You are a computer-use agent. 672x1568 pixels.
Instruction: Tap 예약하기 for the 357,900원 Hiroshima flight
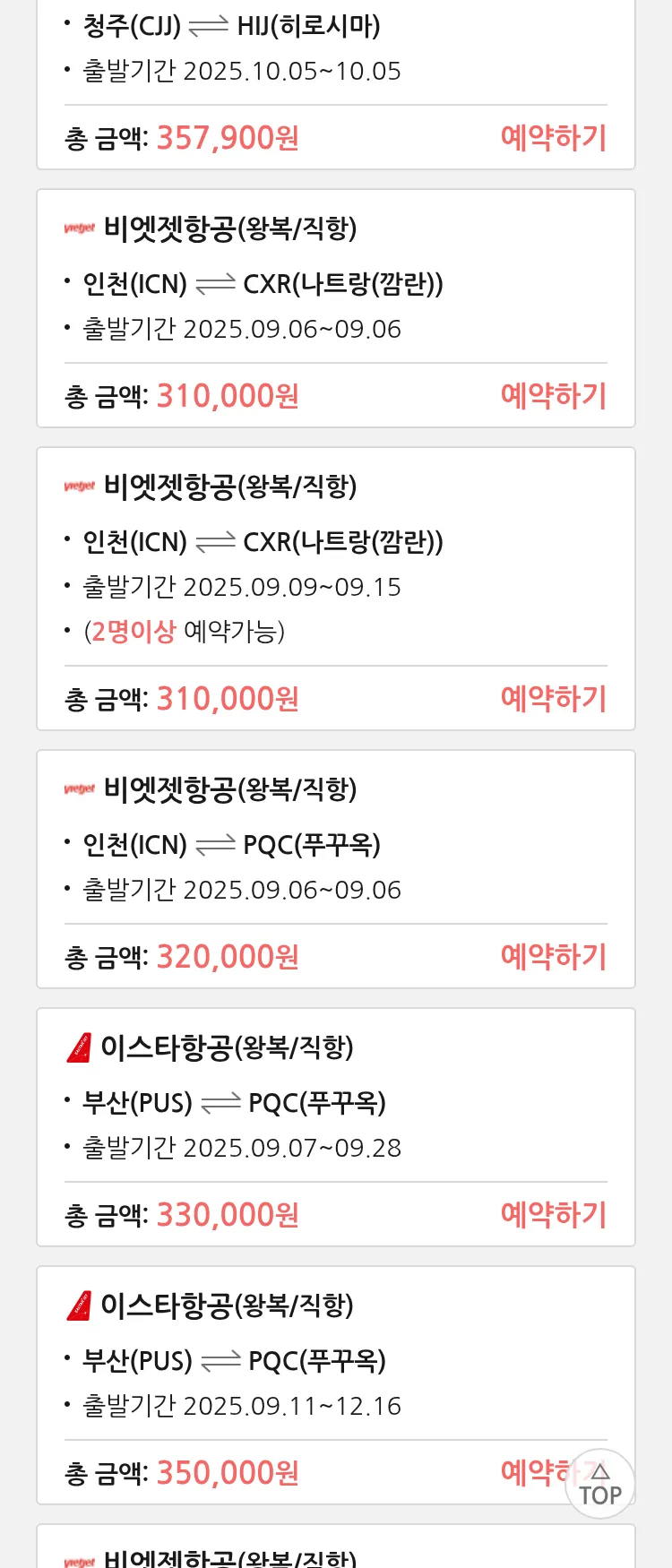point(553,138)
